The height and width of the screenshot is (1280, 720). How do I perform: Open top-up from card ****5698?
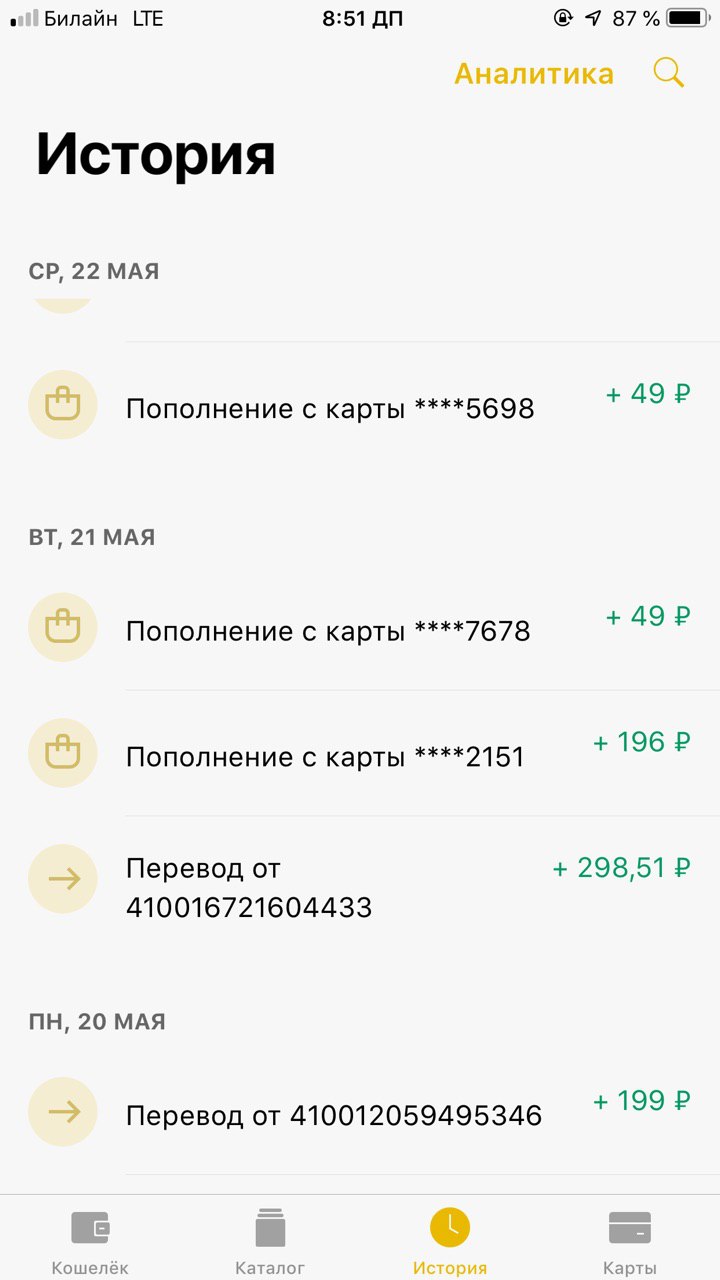point(360,405)
